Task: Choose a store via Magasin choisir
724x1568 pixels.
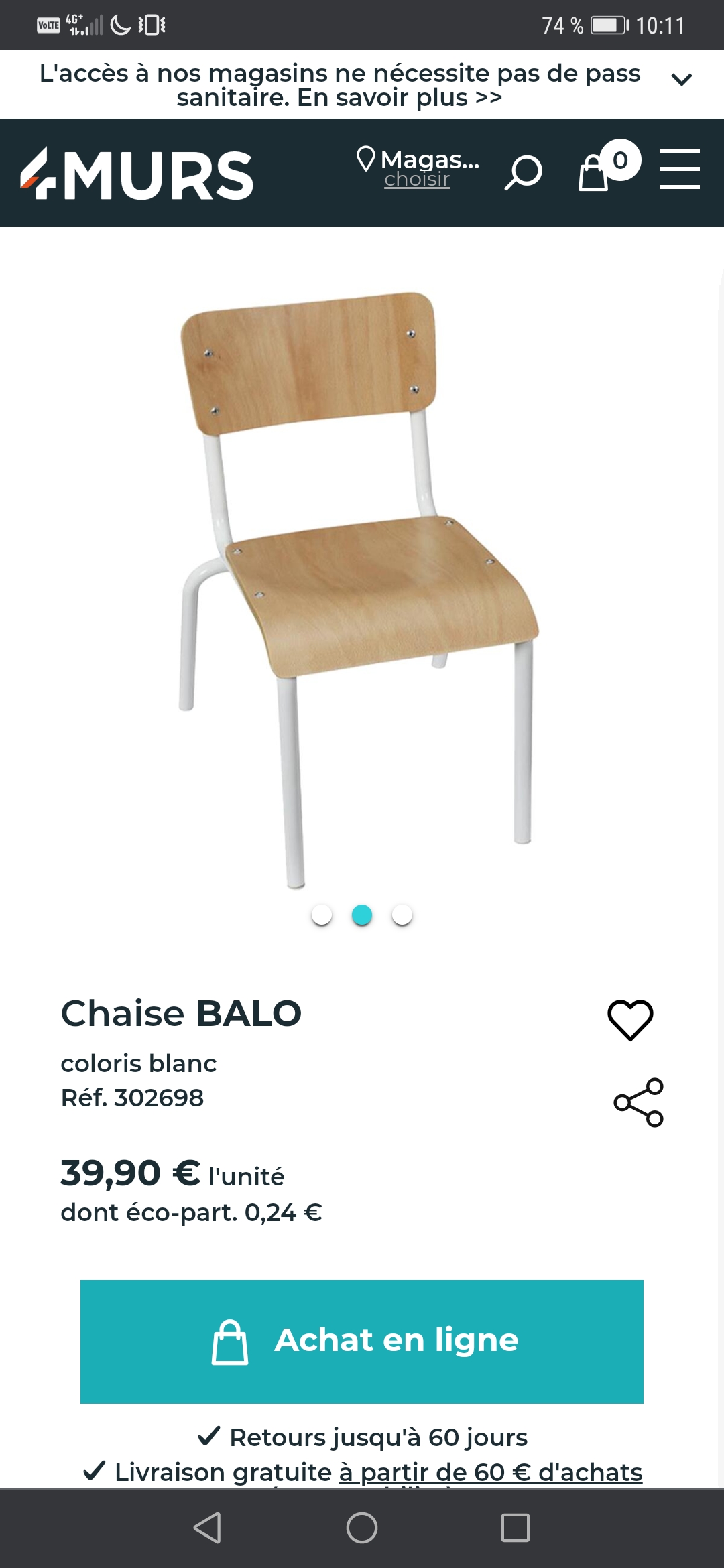Action: [x=418, y=169]
